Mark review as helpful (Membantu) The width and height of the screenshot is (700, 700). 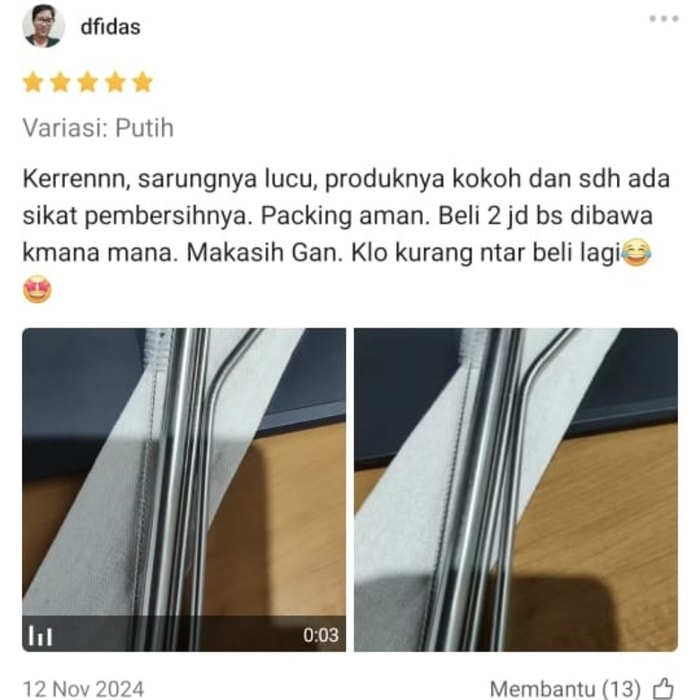(661, 688)
